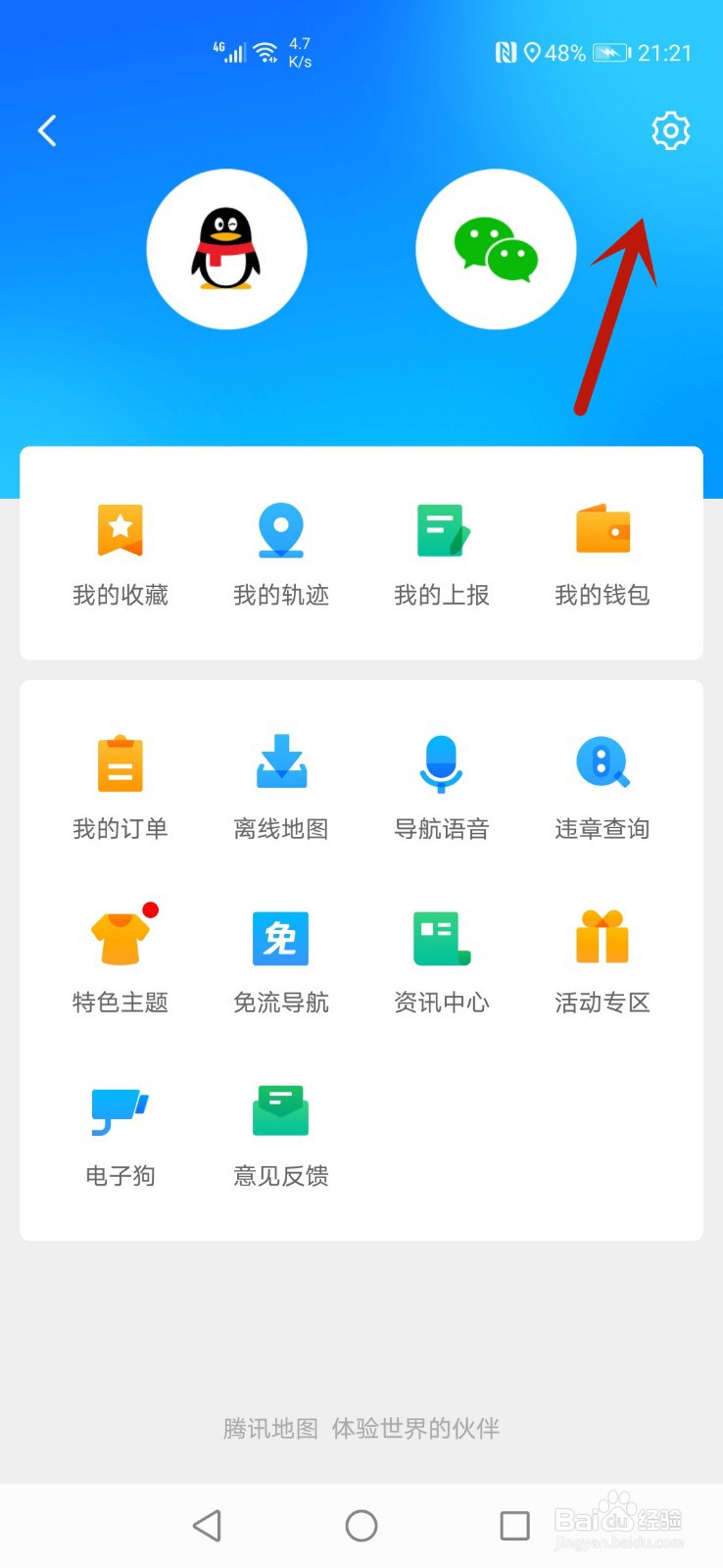Open 活动专区 activity zone
Image resolution: width=723 pixels, height=1568 pixels.
(x=602, y=961)
